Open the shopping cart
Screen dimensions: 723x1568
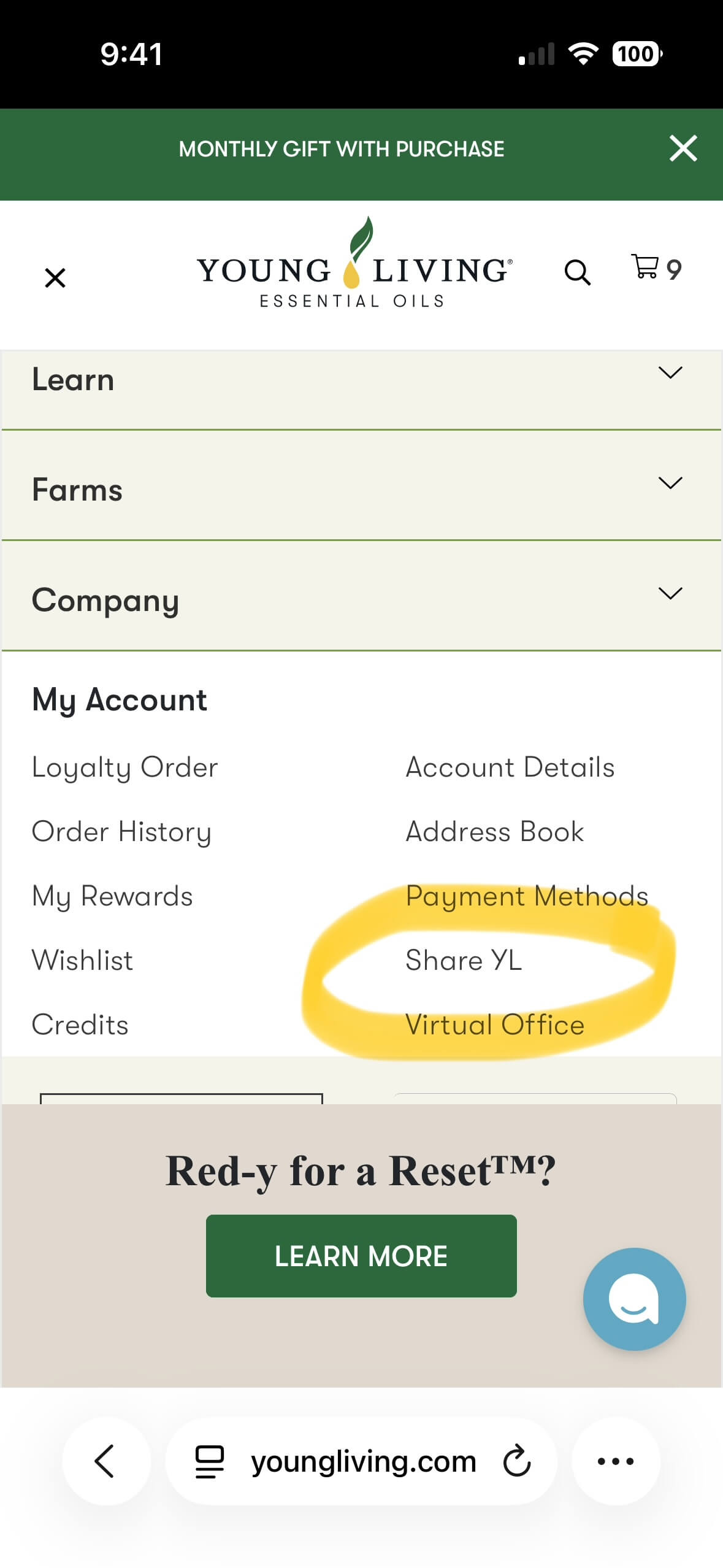click(x=656, y=268)
